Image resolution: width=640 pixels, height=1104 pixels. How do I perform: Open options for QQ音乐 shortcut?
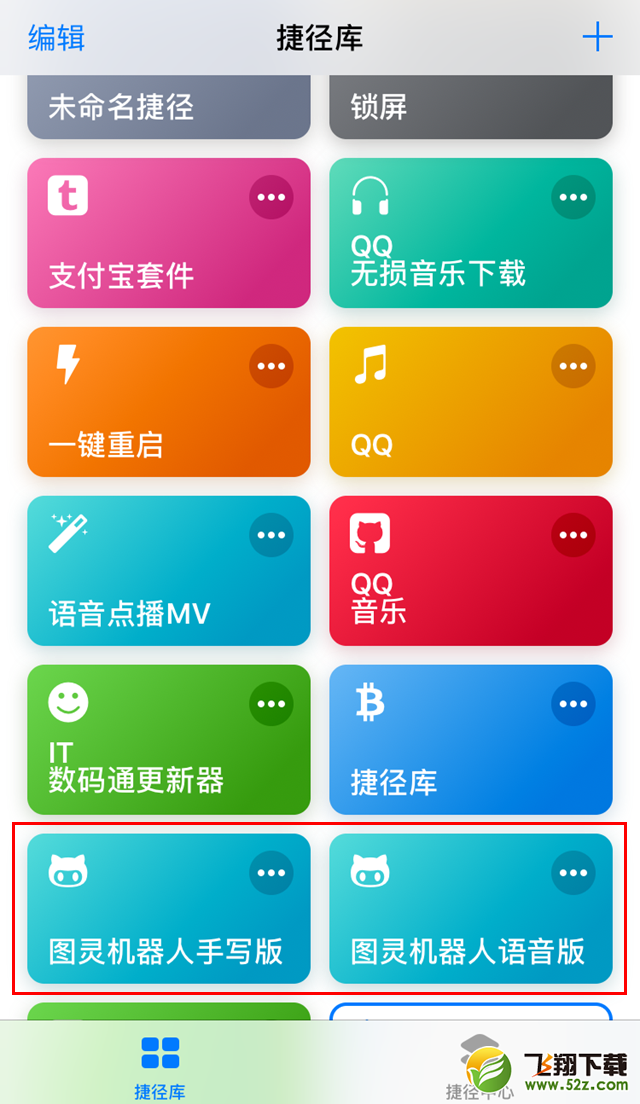(573, 535)
